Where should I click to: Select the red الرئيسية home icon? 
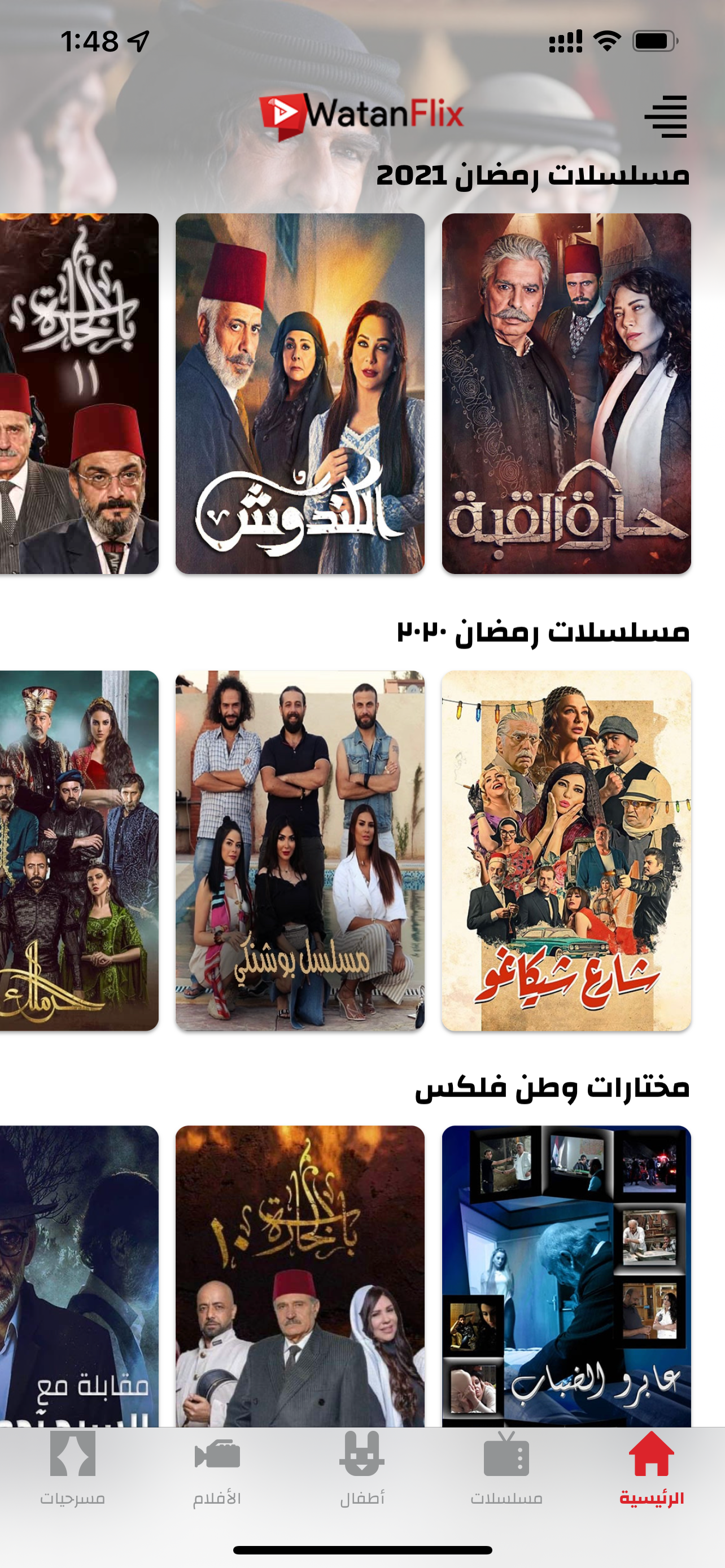652,1460
